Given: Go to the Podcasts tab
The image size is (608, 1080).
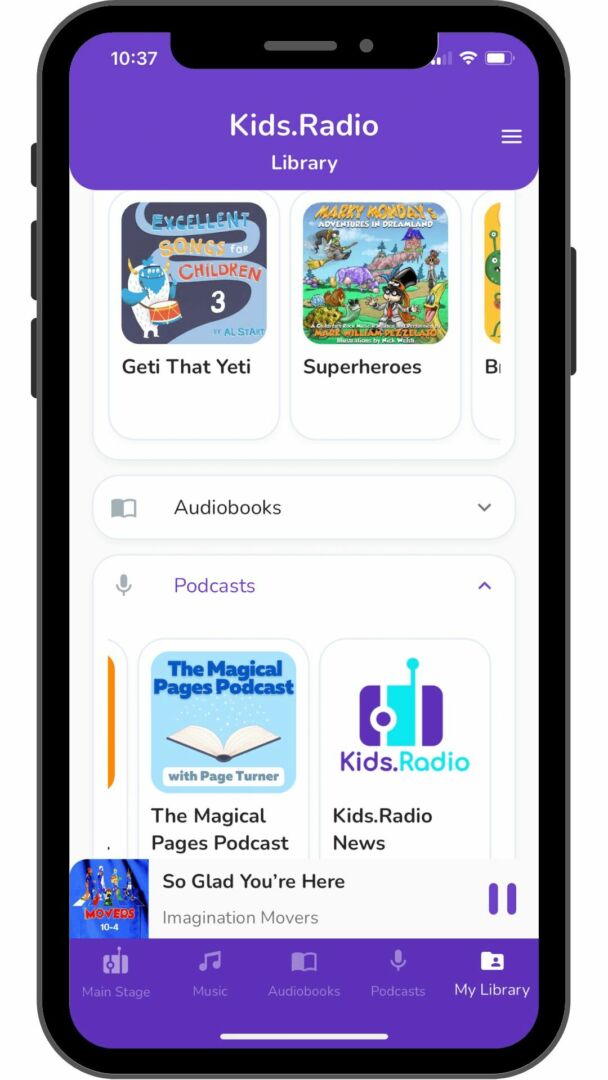Looking at the screenshot, I should (x=398, y=974).
